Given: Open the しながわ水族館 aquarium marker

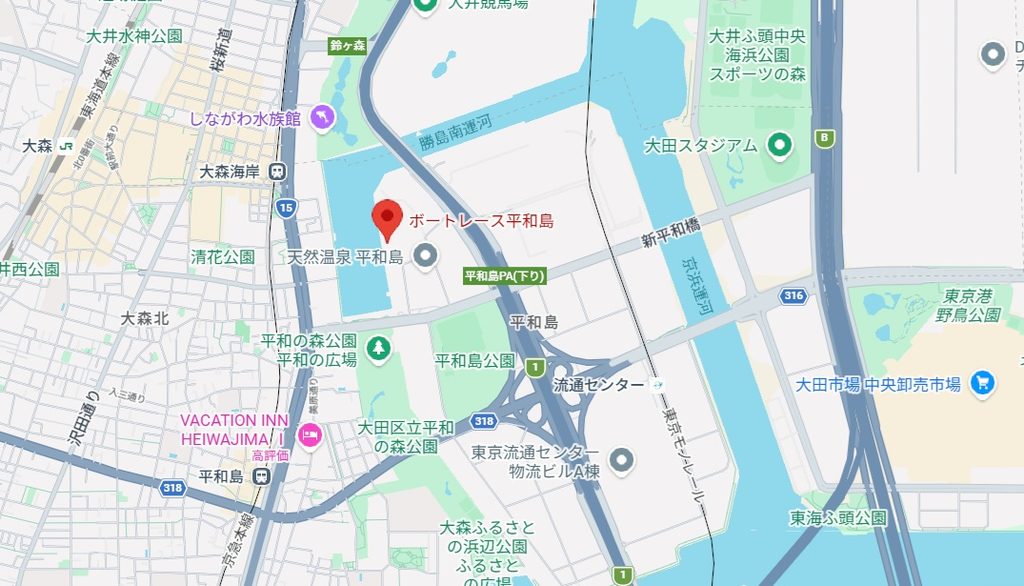Looking at the screenshot, I should click(322, 118).
